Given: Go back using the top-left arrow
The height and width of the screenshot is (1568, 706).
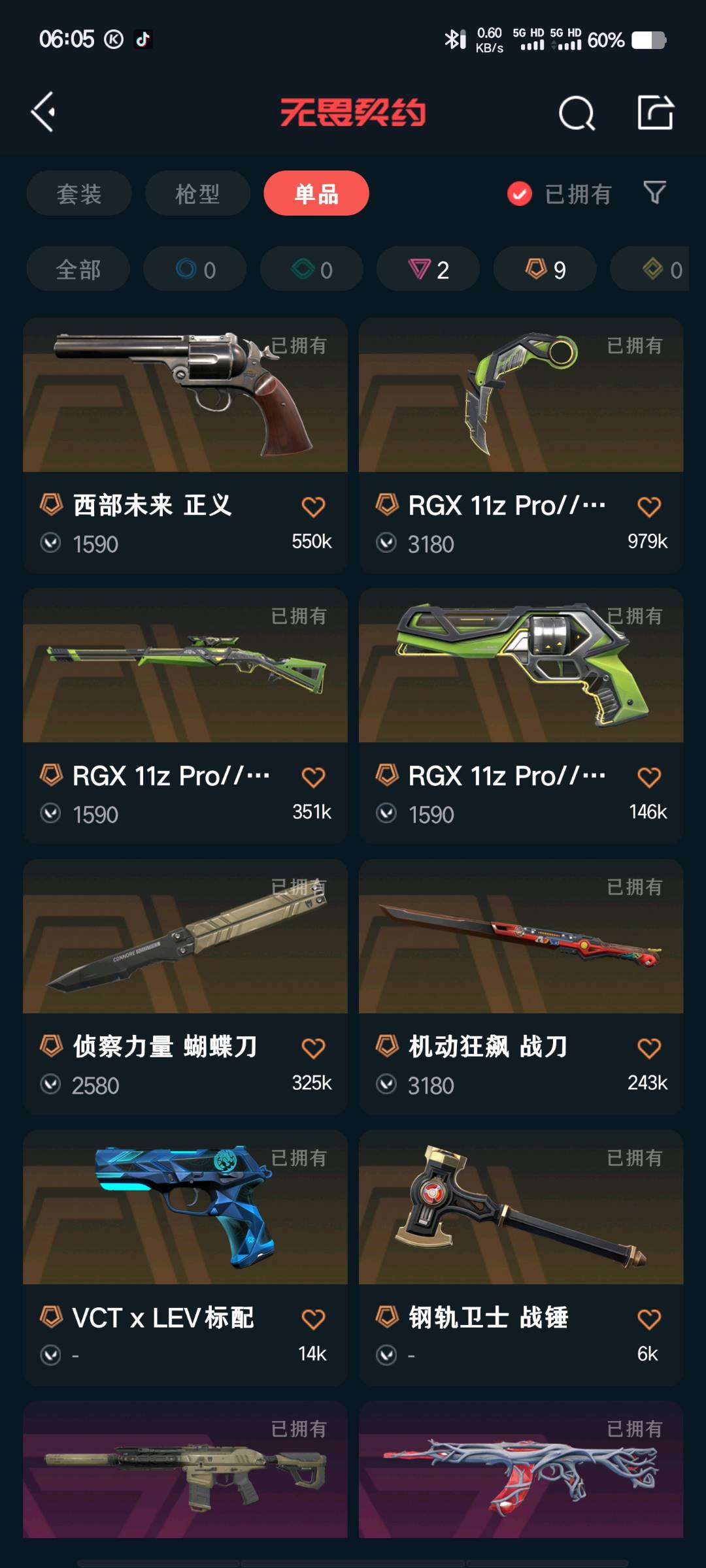Looking at the screenshot, I should coord(44,112).
